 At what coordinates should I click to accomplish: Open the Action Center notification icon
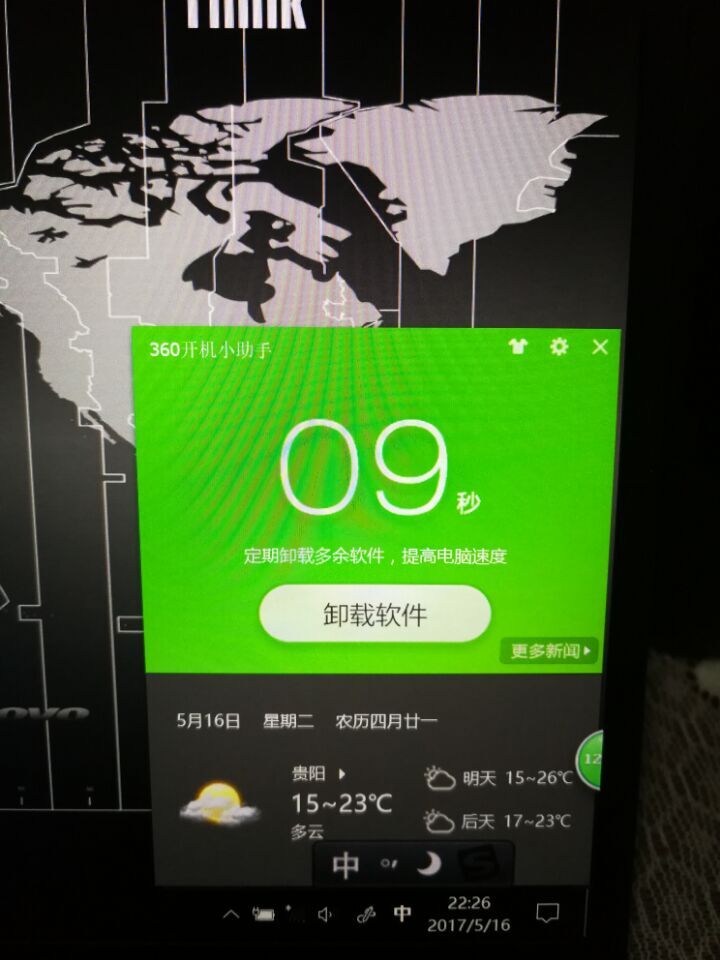[546, 913]
